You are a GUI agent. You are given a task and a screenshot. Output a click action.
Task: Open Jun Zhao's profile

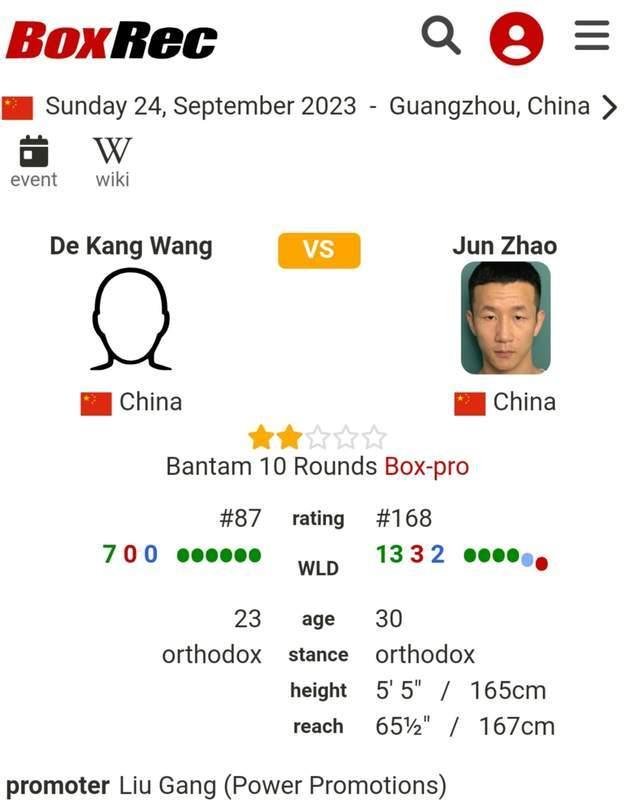(x=504, y=246)
